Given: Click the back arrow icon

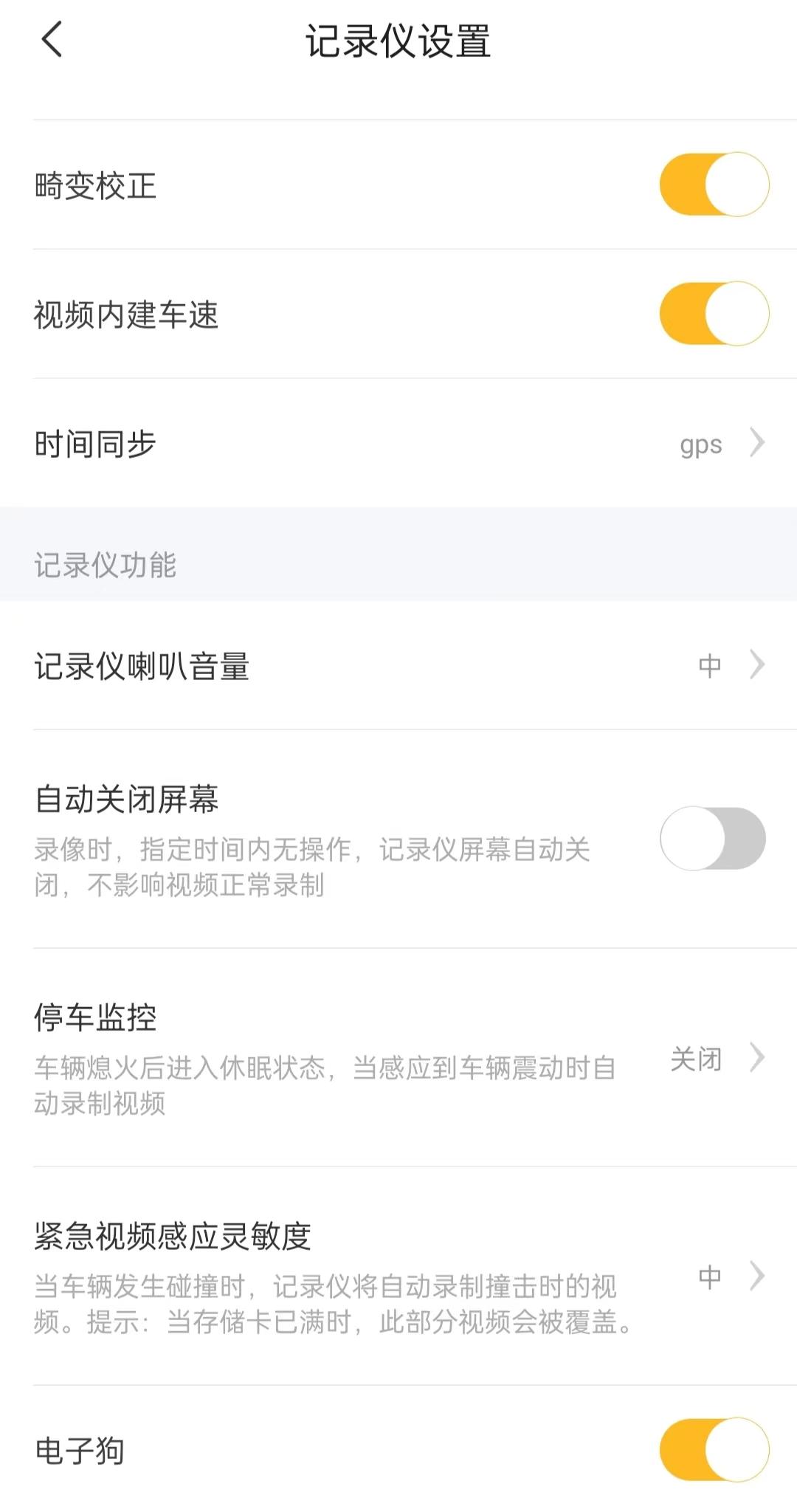Looking at the screenshot, I should tap(50, 38).
